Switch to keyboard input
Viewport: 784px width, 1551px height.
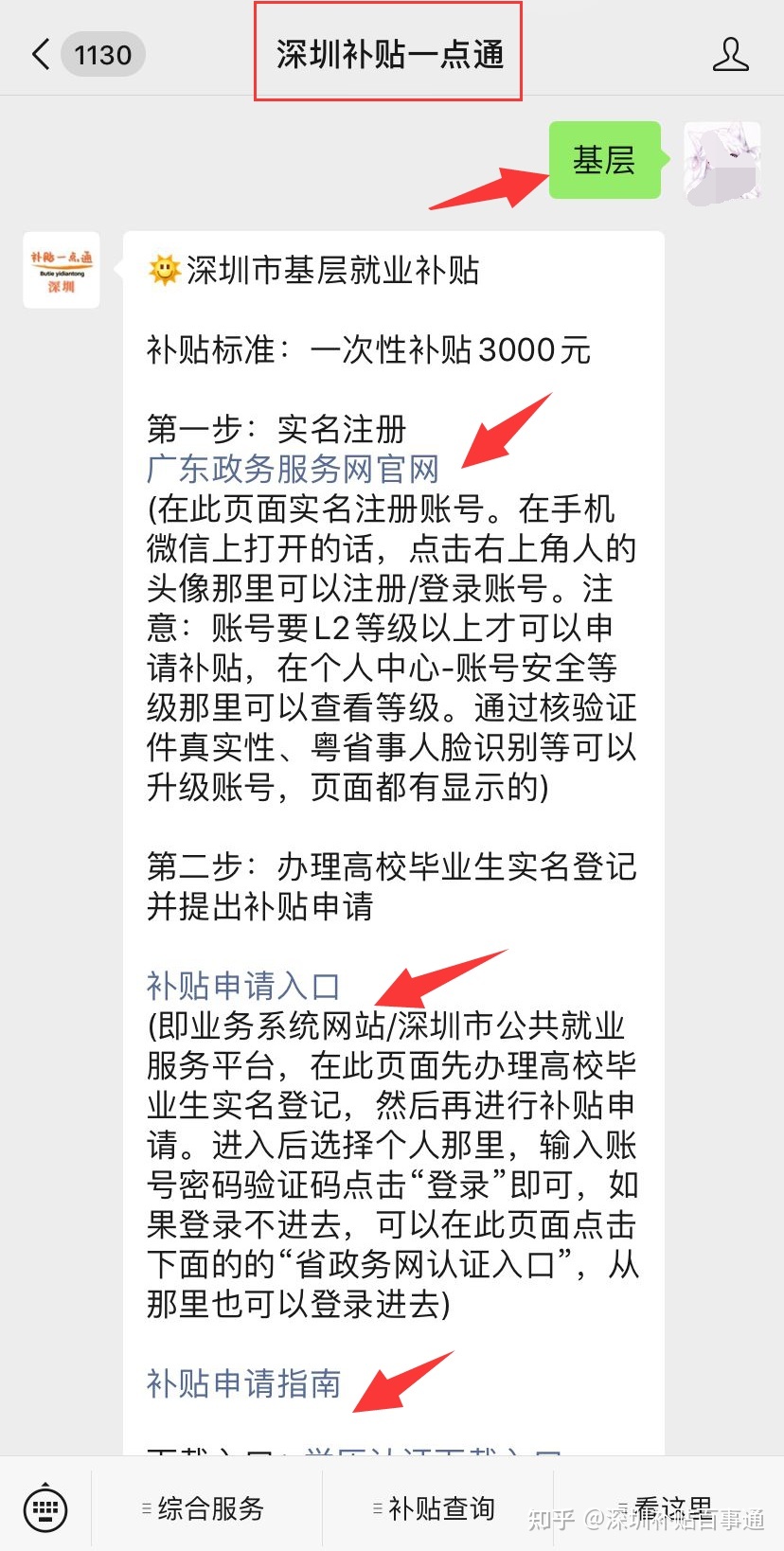pos(45,1507)
